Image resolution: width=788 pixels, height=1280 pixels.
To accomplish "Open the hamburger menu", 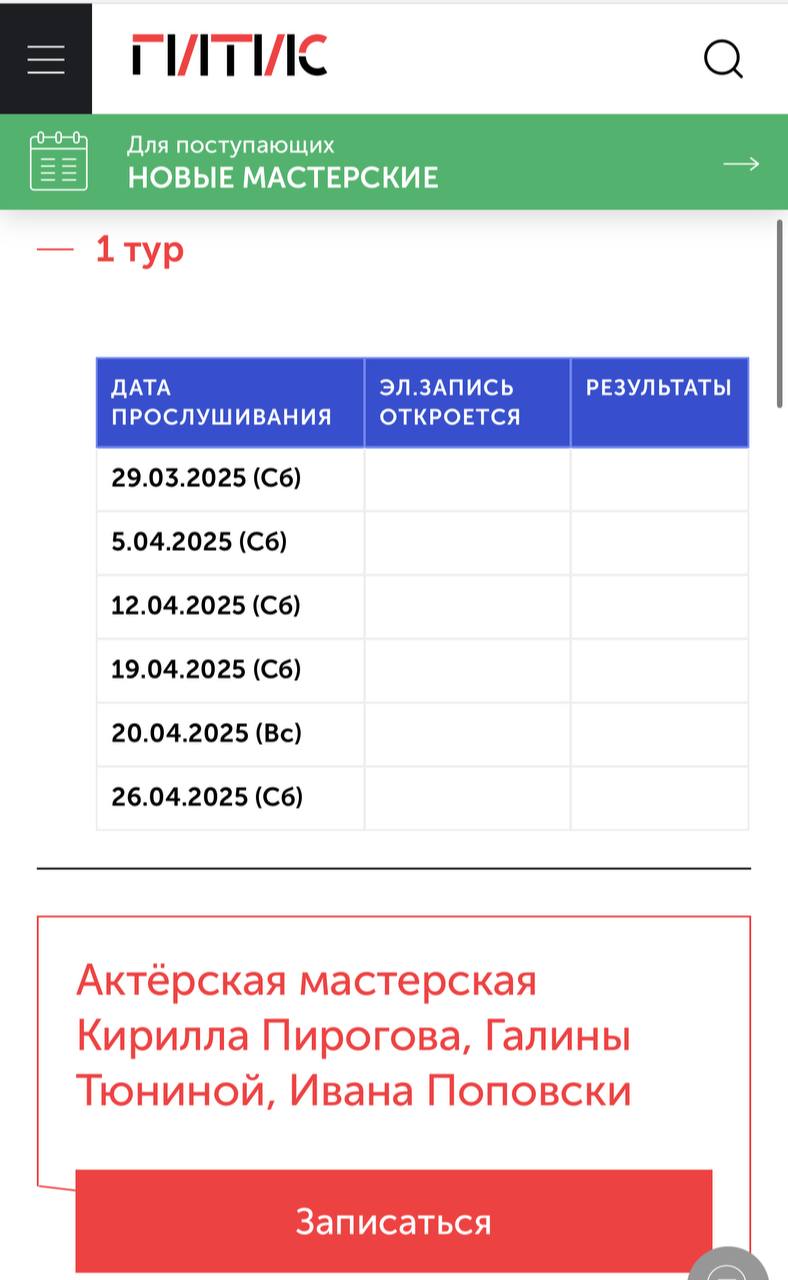I will pyautogui.click(x=46, y=59).
